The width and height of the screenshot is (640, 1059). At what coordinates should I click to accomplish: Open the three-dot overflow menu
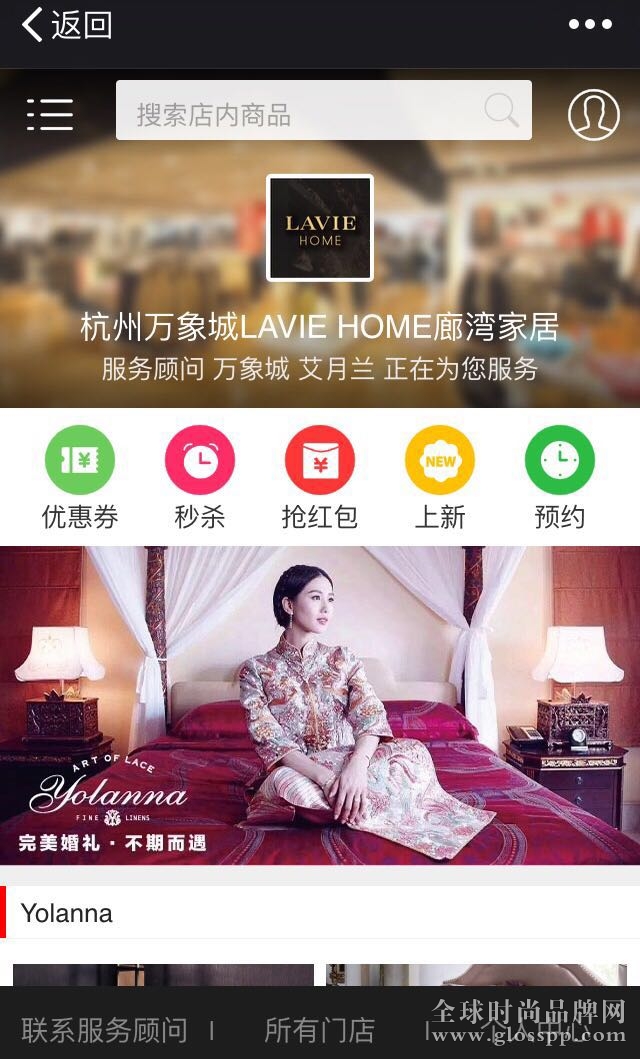coord(590,25)
